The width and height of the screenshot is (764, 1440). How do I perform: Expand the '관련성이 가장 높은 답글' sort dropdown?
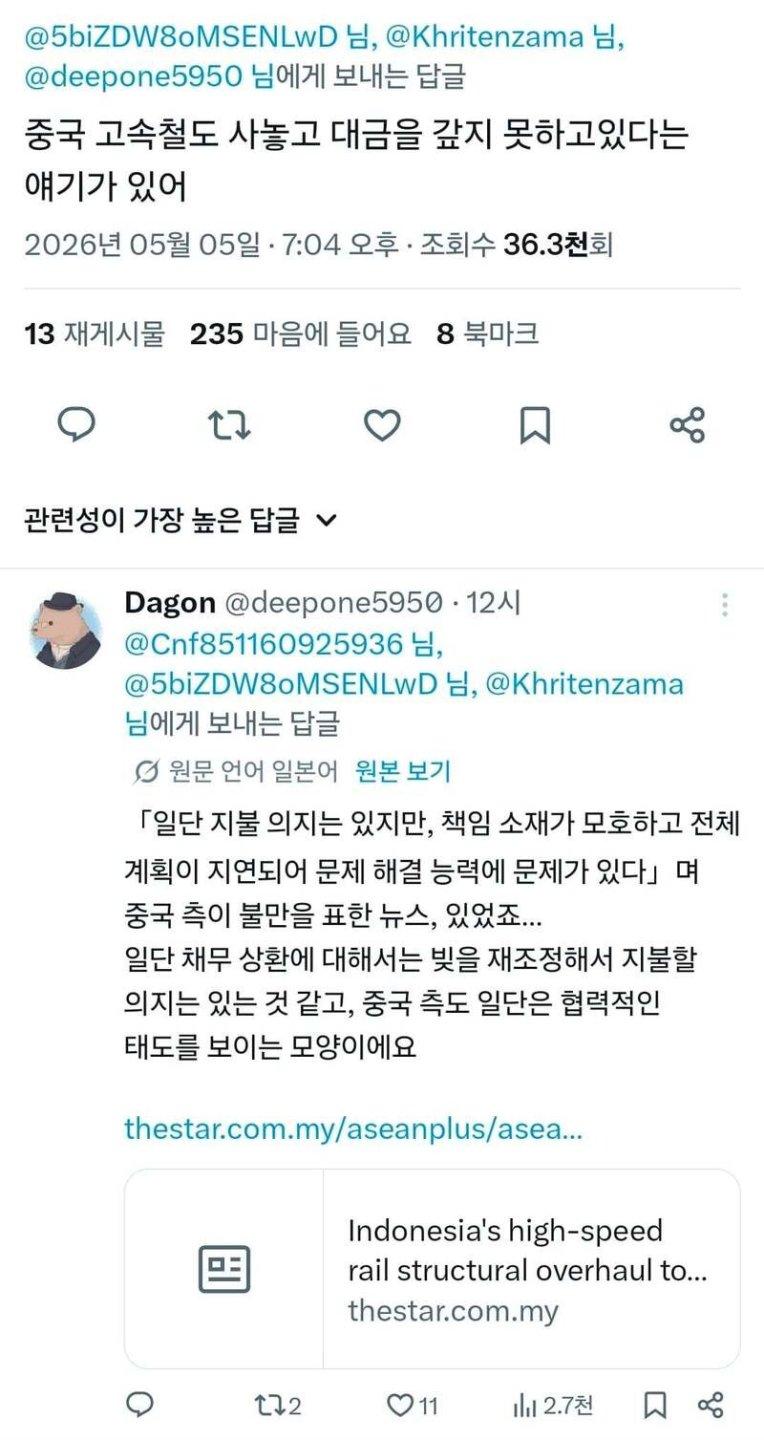click(x=181, y=520)
